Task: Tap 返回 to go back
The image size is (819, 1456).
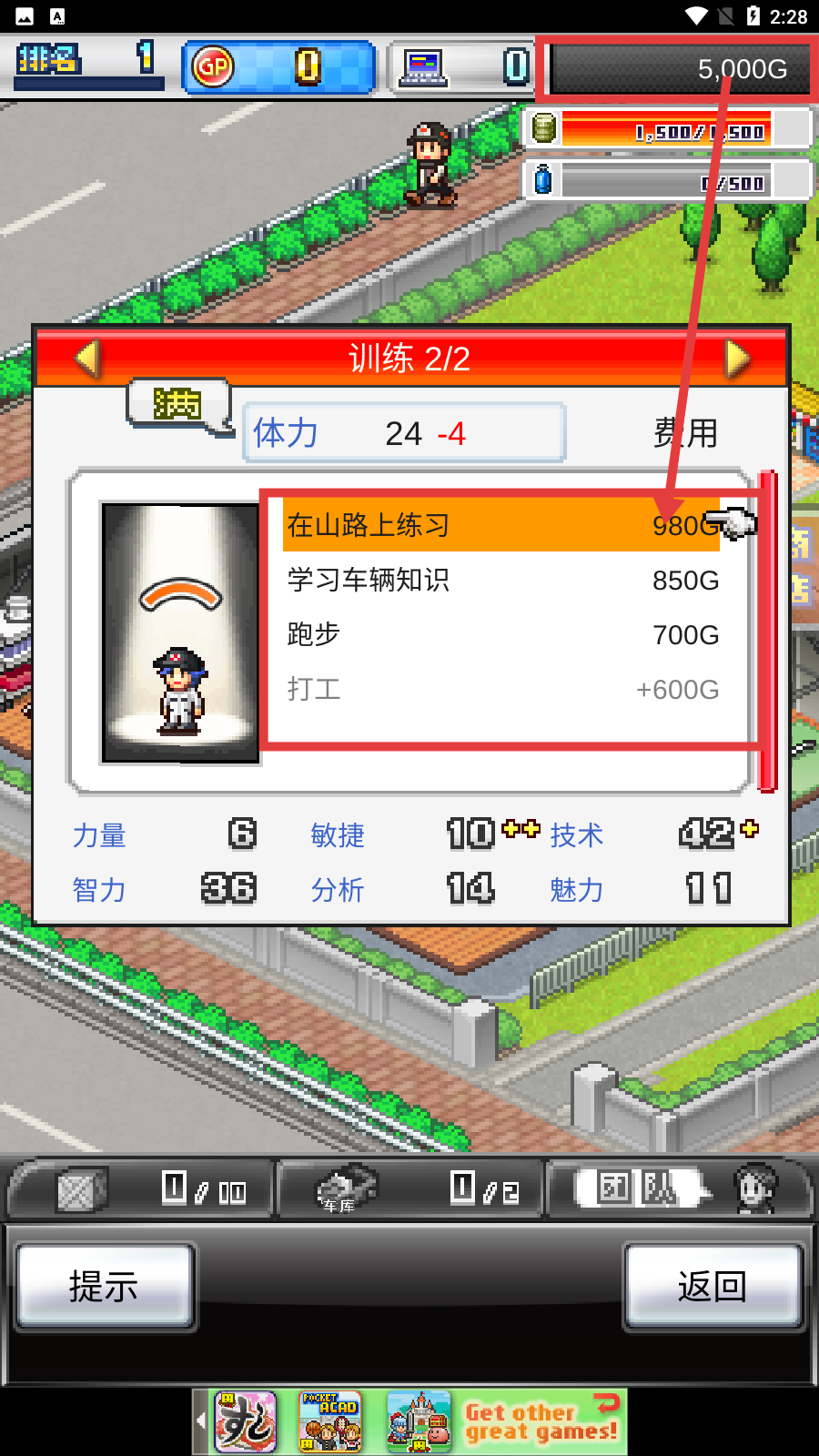Action: pyautogui.click(x=713, y=1286)
